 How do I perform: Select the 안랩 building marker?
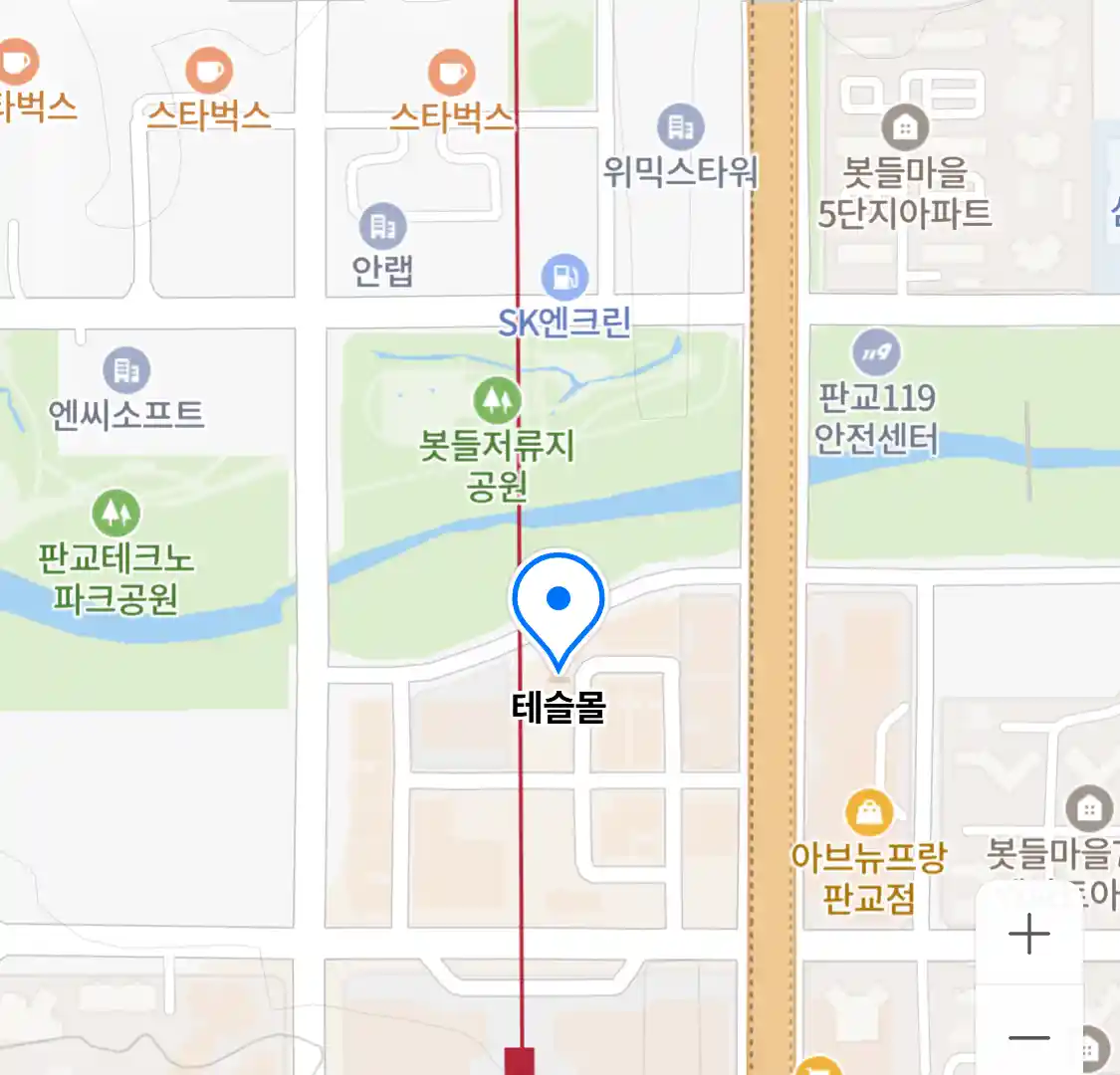[x=383, y=227]
